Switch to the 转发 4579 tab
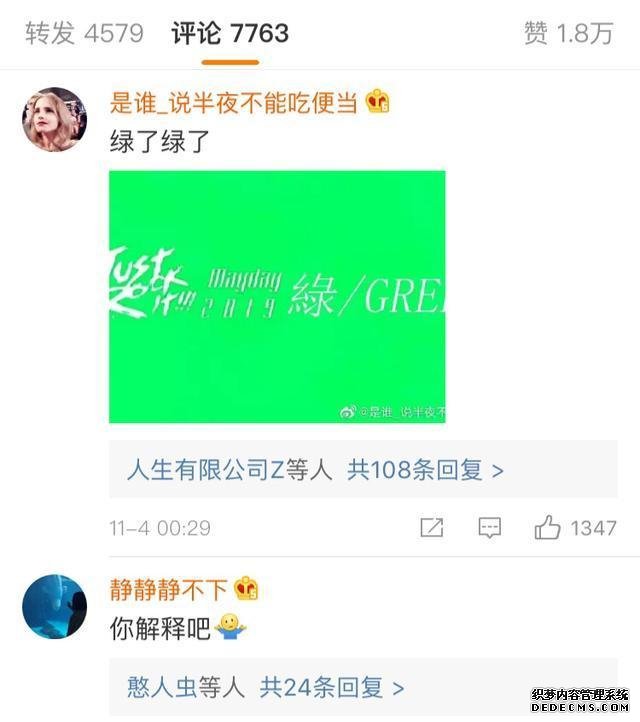This screenshot has height=722, width=640. (84, 33)
